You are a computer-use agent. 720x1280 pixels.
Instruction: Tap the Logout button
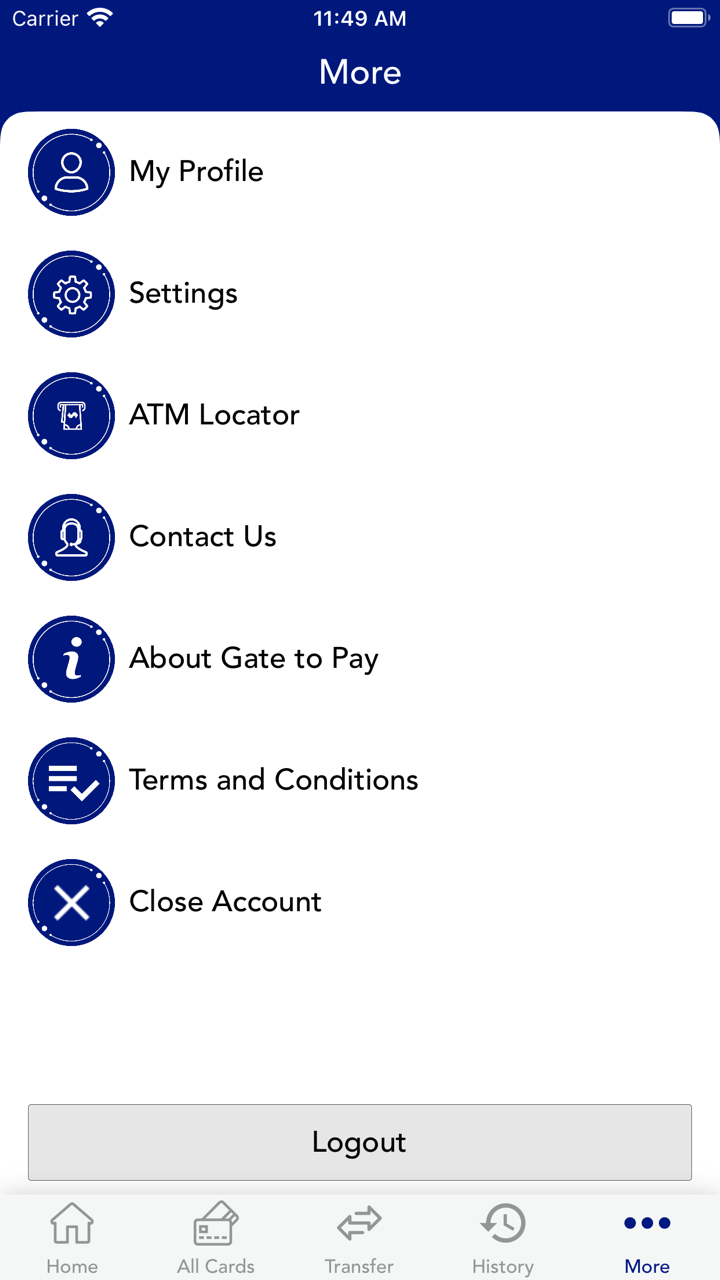coord(360,1142)
